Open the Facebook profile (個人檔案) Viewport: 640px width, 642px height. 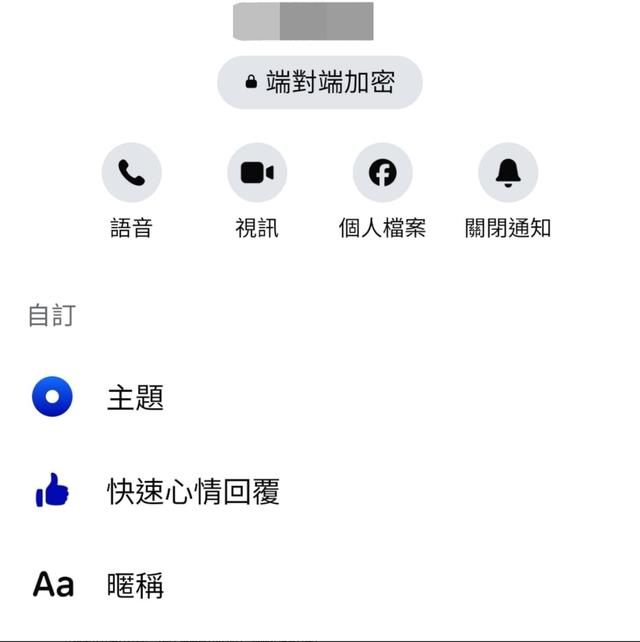point(382,173)
